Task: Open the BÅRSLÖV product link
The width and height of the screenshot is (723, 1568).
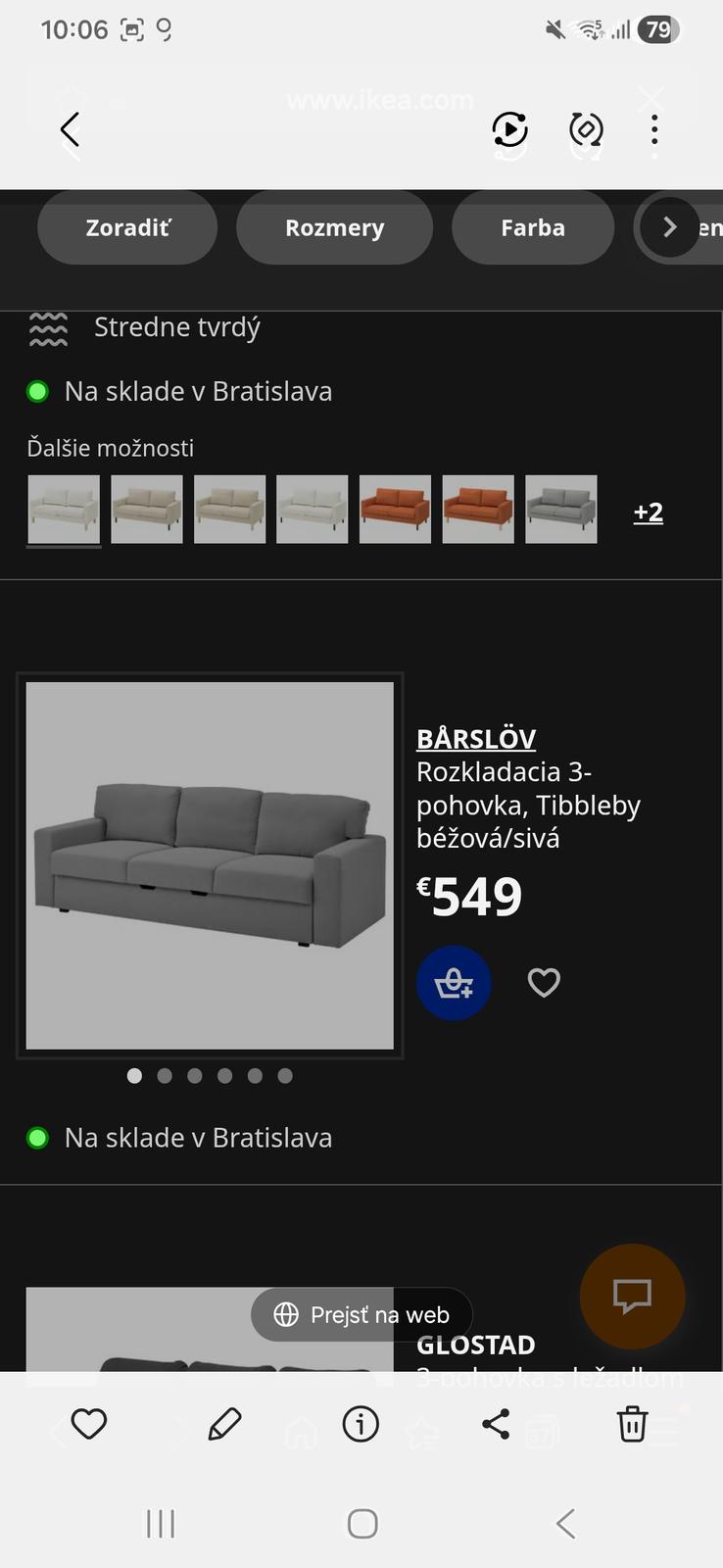Action: (x=476, y=738)
